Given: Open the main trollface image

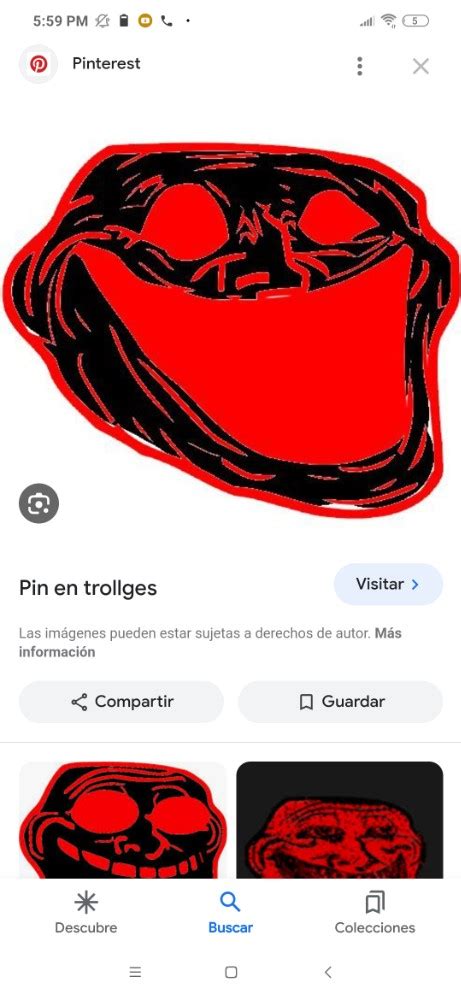Looking at the screenshot, I should coord(230,328).
